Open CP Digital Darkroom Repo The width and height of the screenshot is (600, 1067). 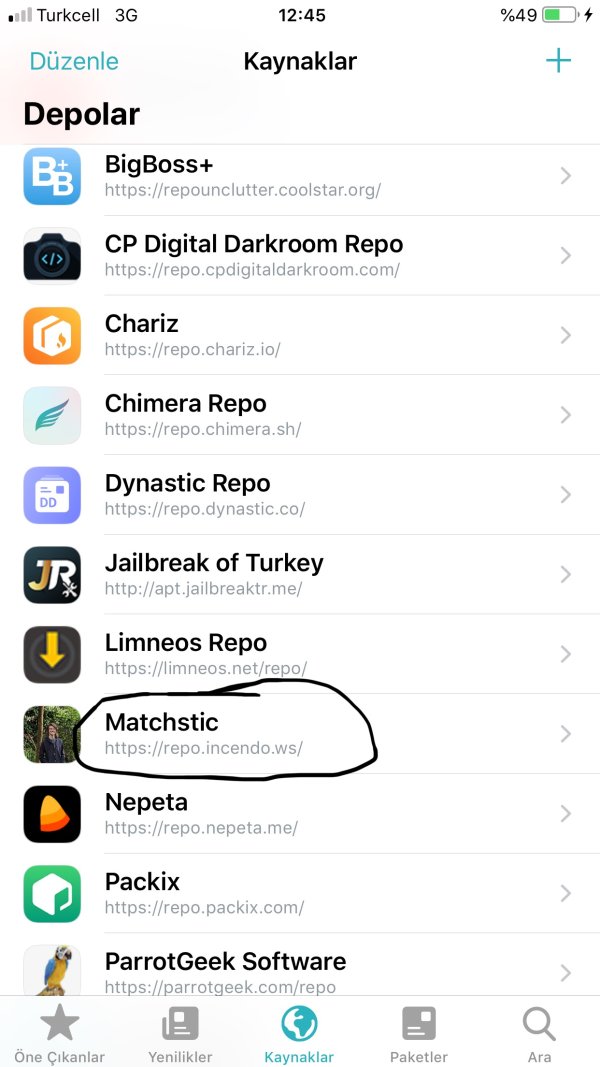click(x=300, y=255)
